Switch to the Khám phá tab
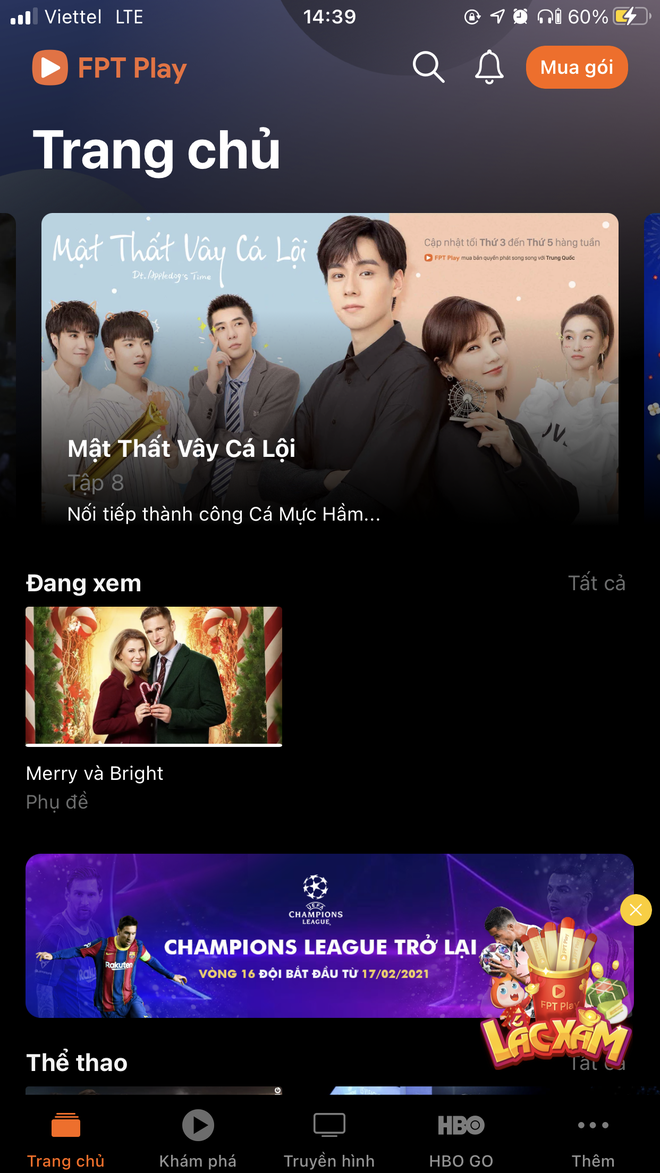 198,1139
